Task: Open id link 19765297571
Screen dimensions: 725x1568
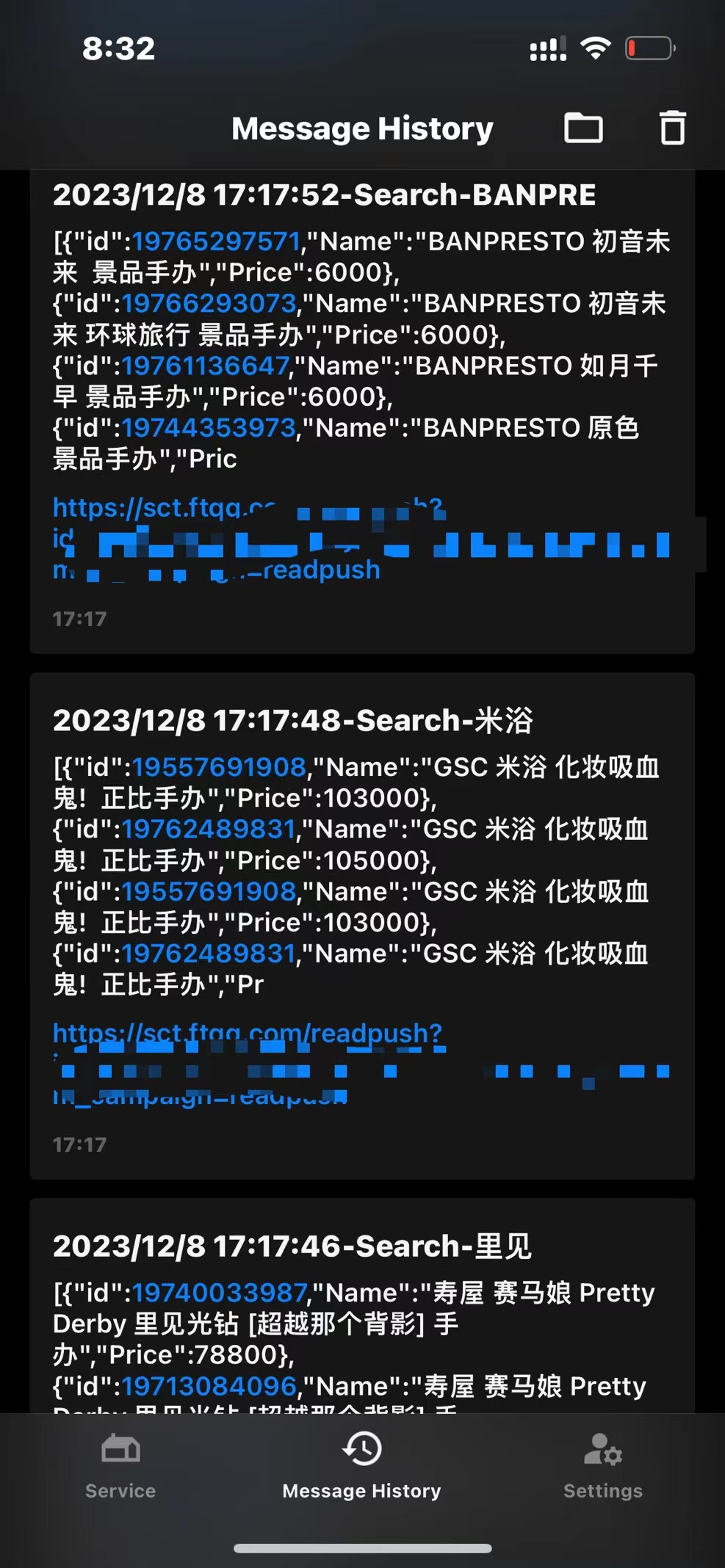Action: [x=216, y=242]
